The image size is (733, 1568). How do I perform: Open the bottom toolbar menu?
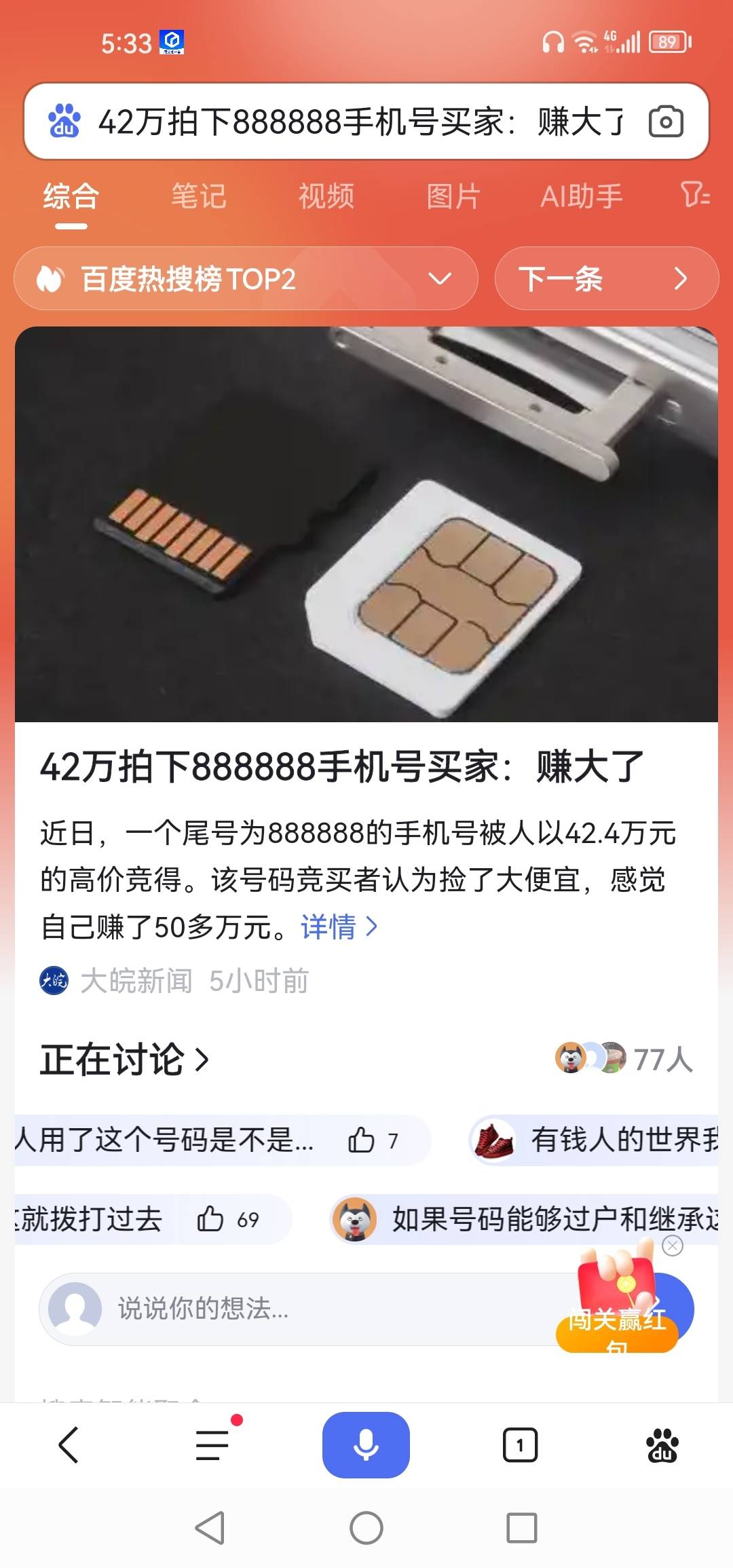coord(212,1444)
